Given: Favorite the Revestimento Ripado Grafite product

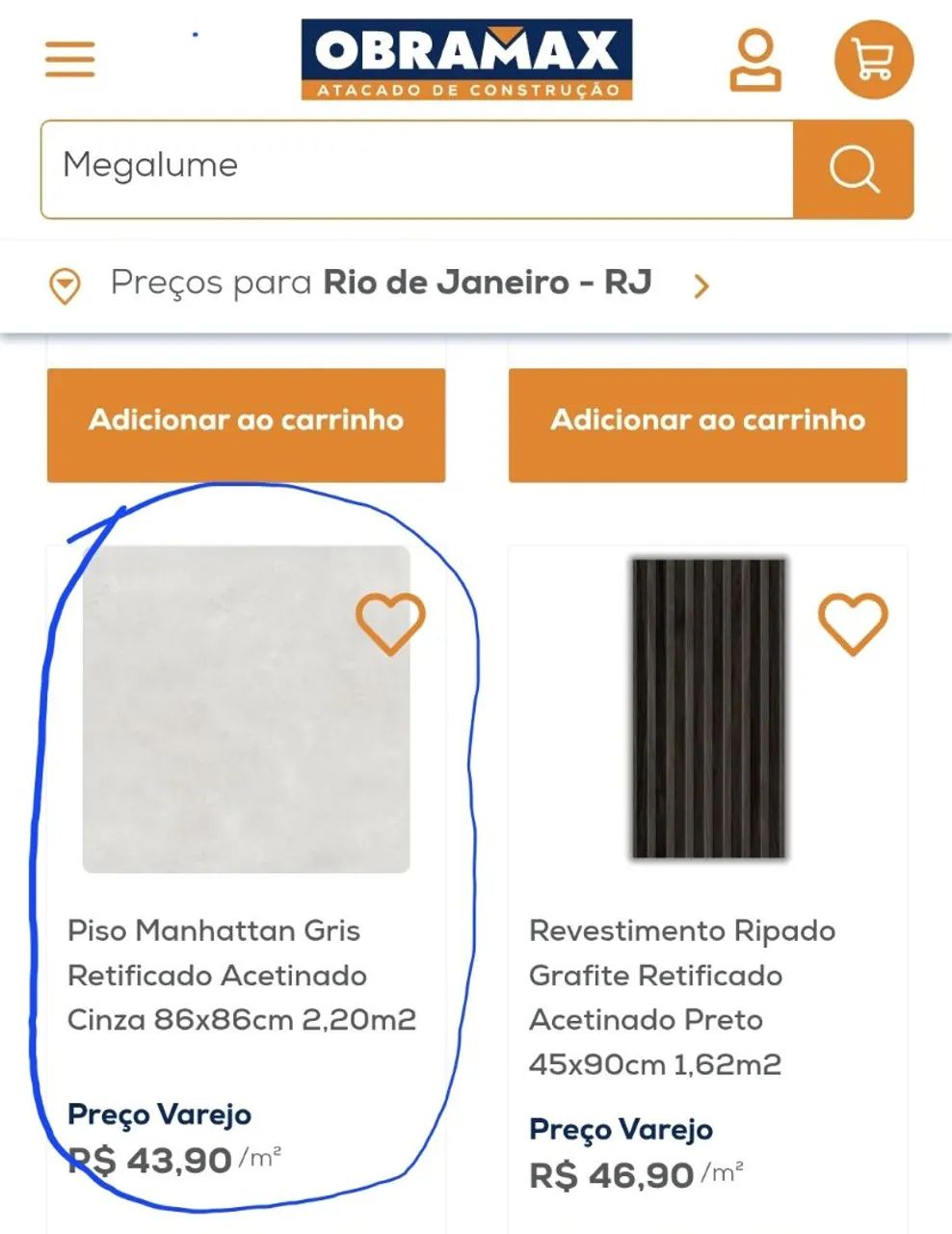Looking at the screenshot, I should point(853,623).
